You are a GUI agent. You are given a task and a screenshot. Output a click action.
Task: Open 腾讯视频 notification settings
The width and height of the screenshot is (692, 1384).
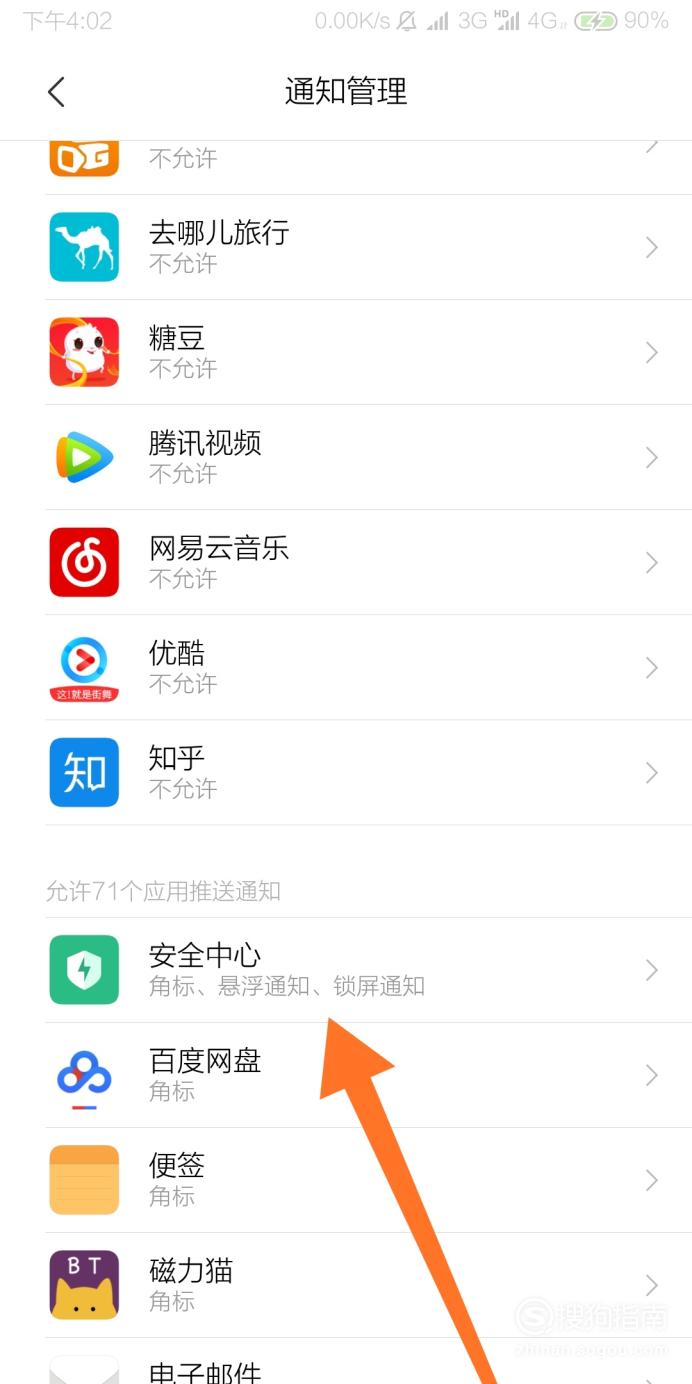(x=346, y=457)
